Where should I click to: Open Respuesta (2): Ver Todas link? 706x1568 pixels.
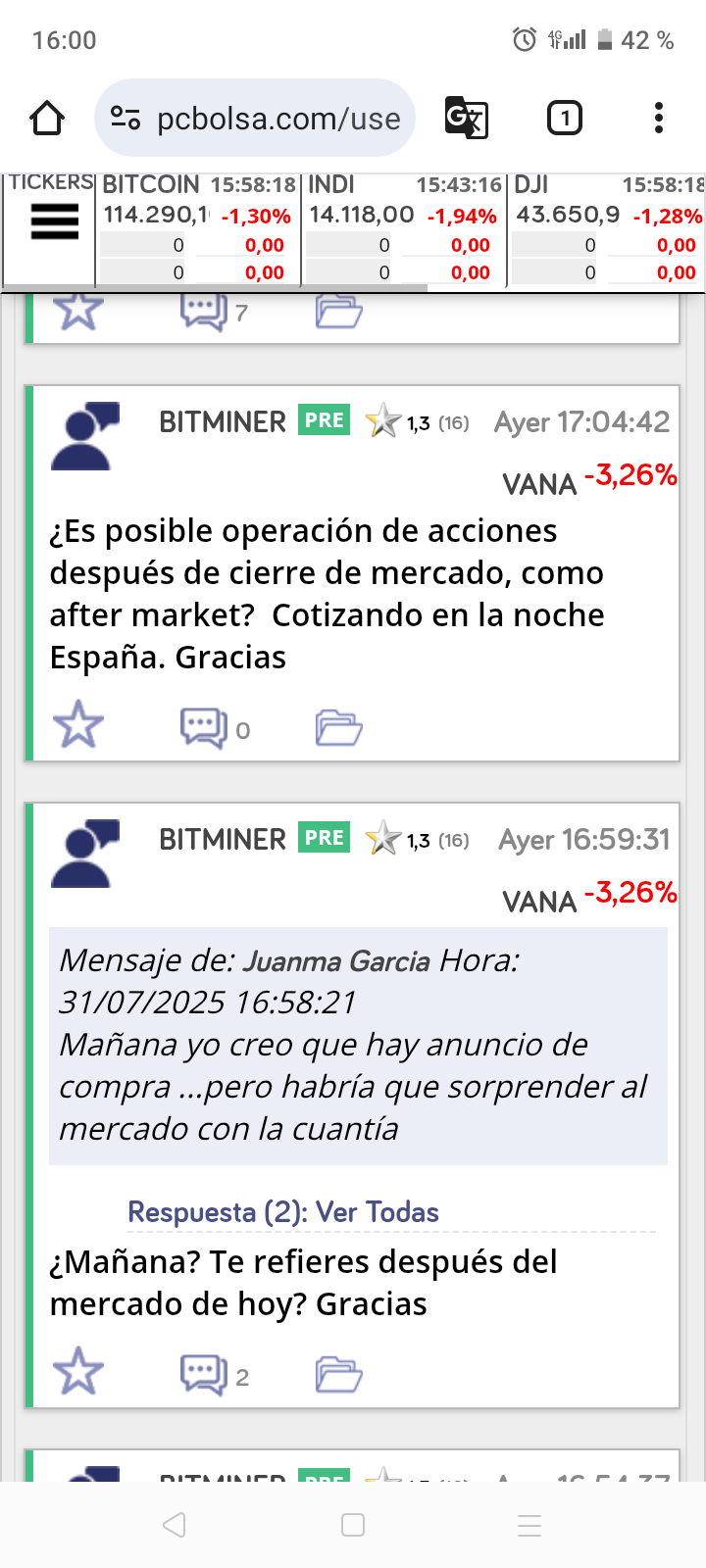click(x=283, y=1212)
